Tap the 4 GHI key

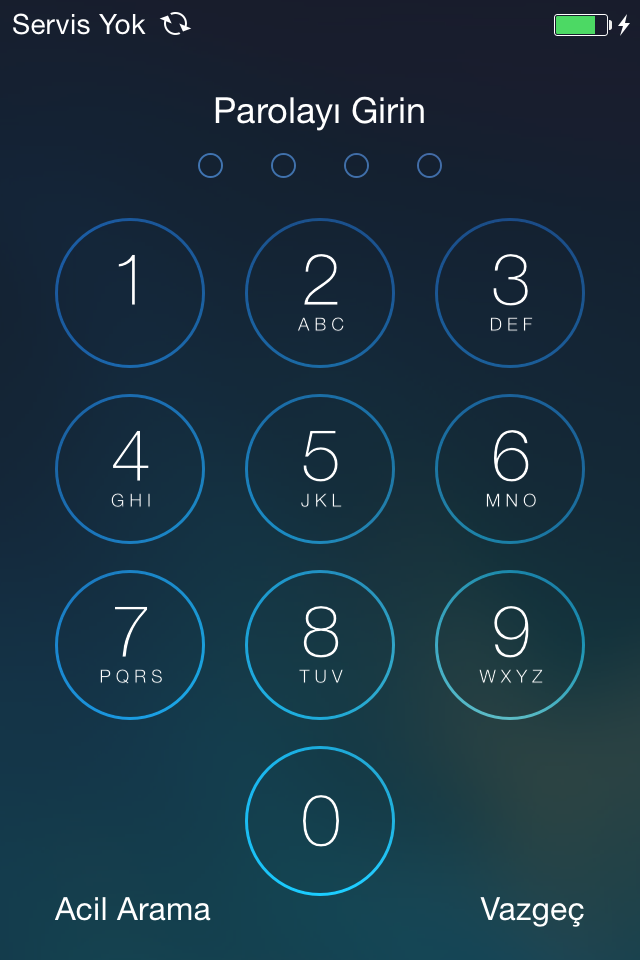coord(130,469)
